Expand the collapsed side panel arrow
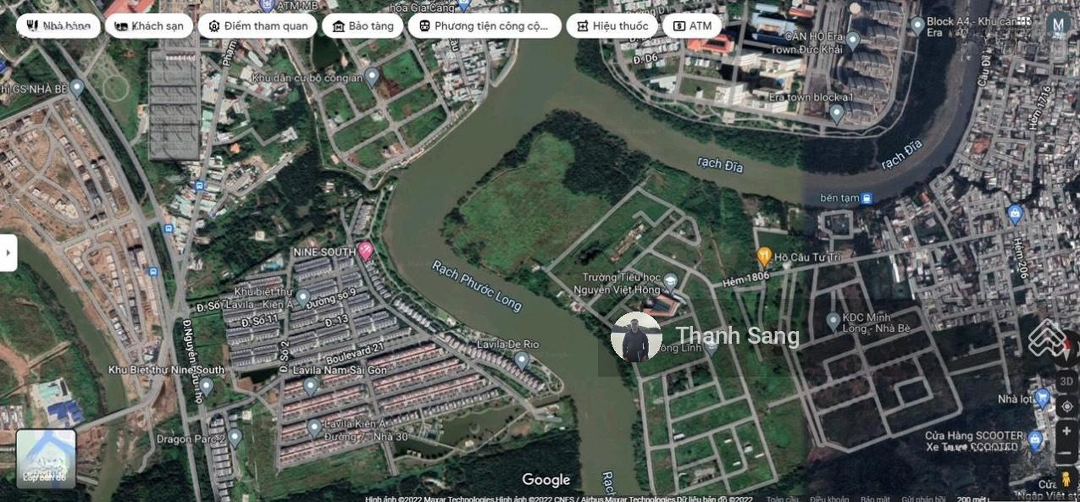Screen dimensions: 1080x502 (x=7, y=253)
